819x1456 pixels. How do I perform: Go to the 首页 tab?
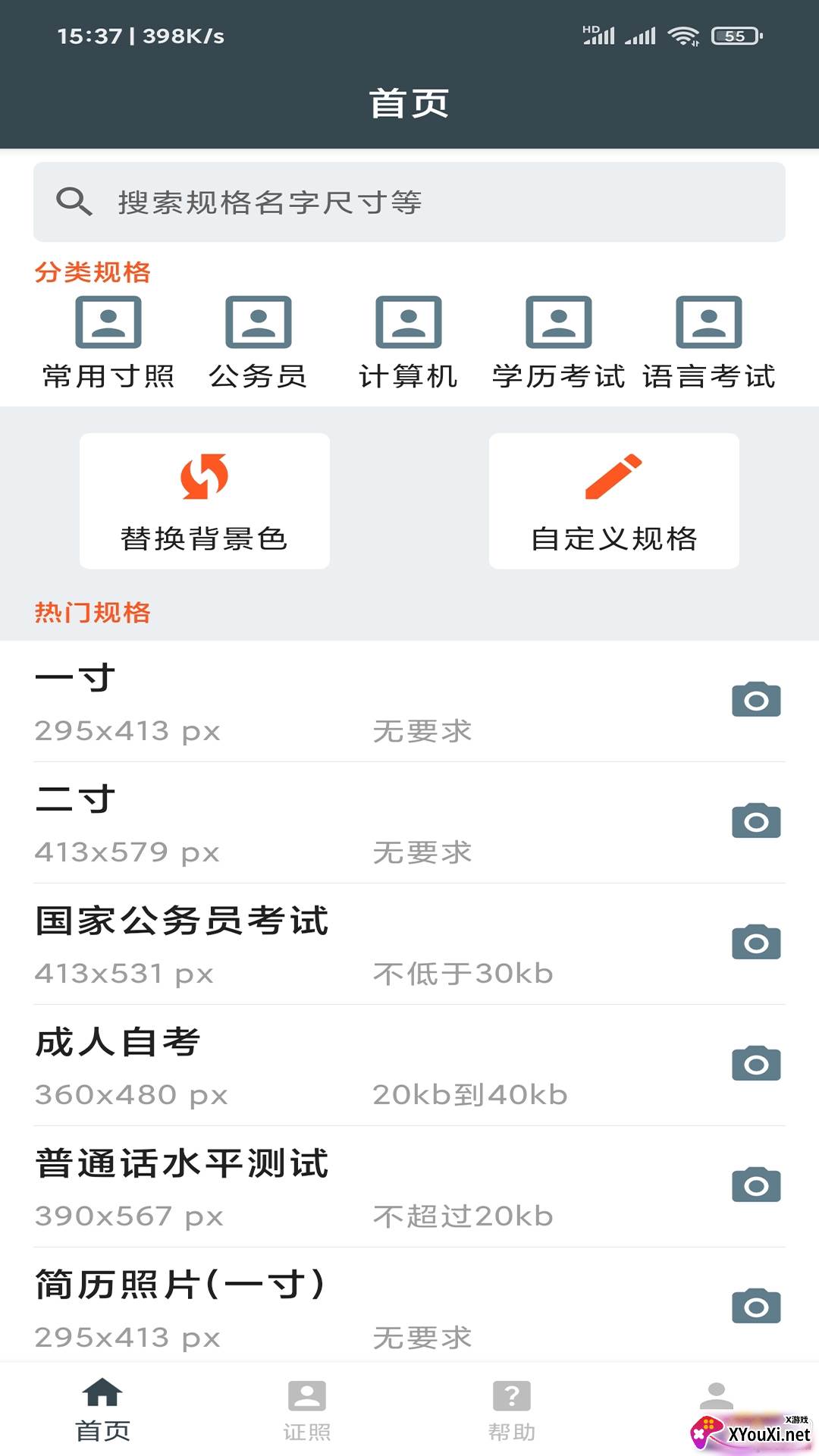pos(102,1410)
